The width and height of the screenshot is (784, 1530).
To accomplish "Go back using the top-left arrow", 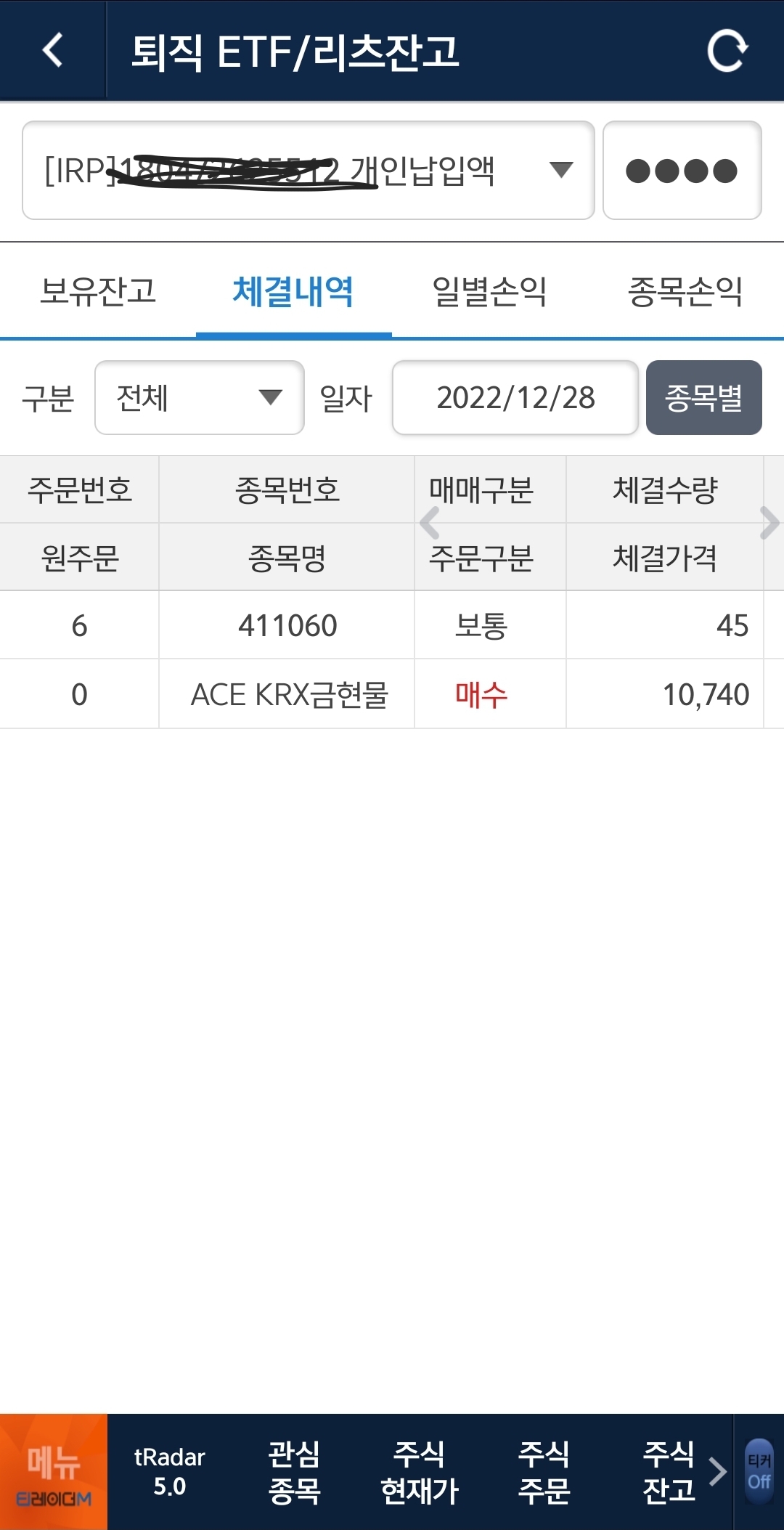I will [x=53, y=51].
